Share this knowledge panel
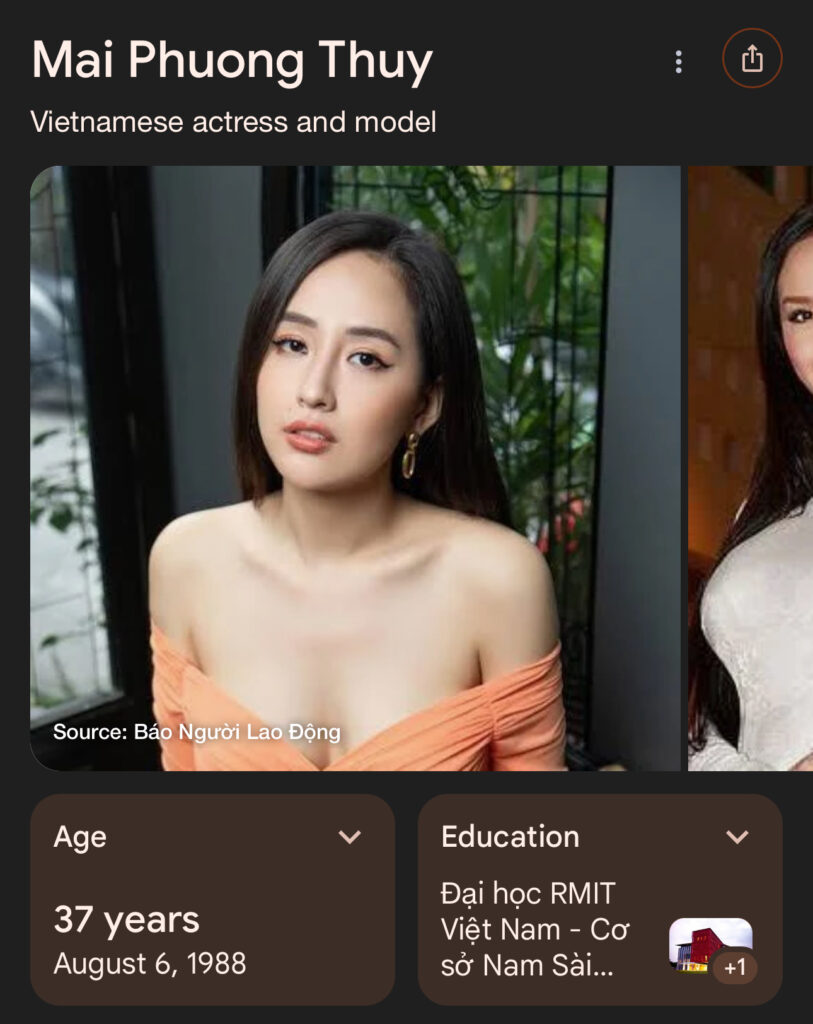This screenshot has height=1024, width=813. (x=752, y=60)
